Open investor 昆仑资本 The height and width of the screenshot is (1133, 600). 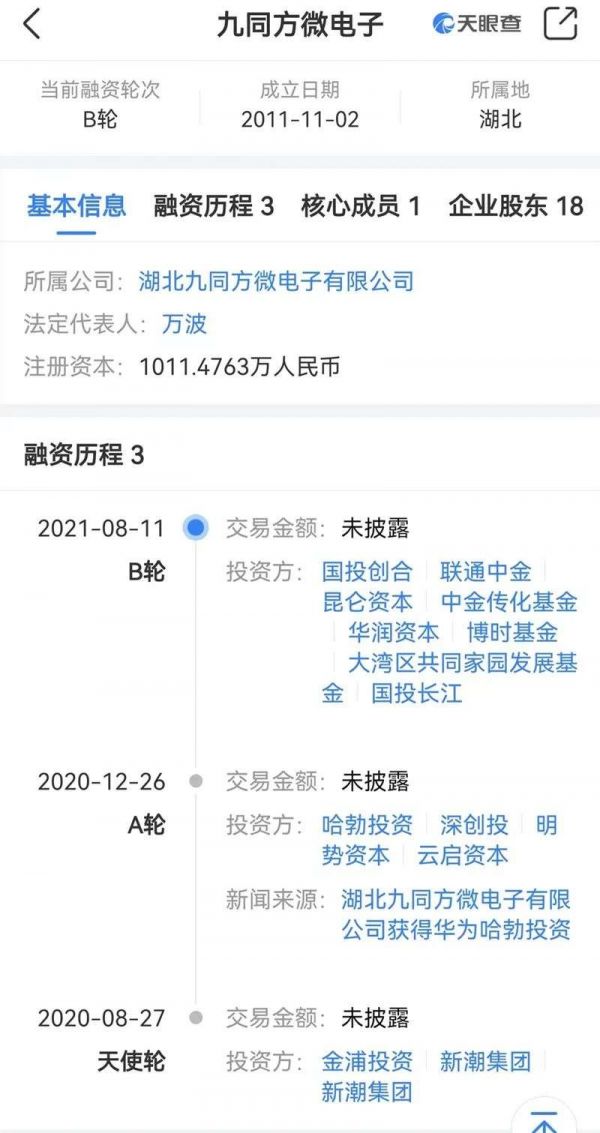366,602
